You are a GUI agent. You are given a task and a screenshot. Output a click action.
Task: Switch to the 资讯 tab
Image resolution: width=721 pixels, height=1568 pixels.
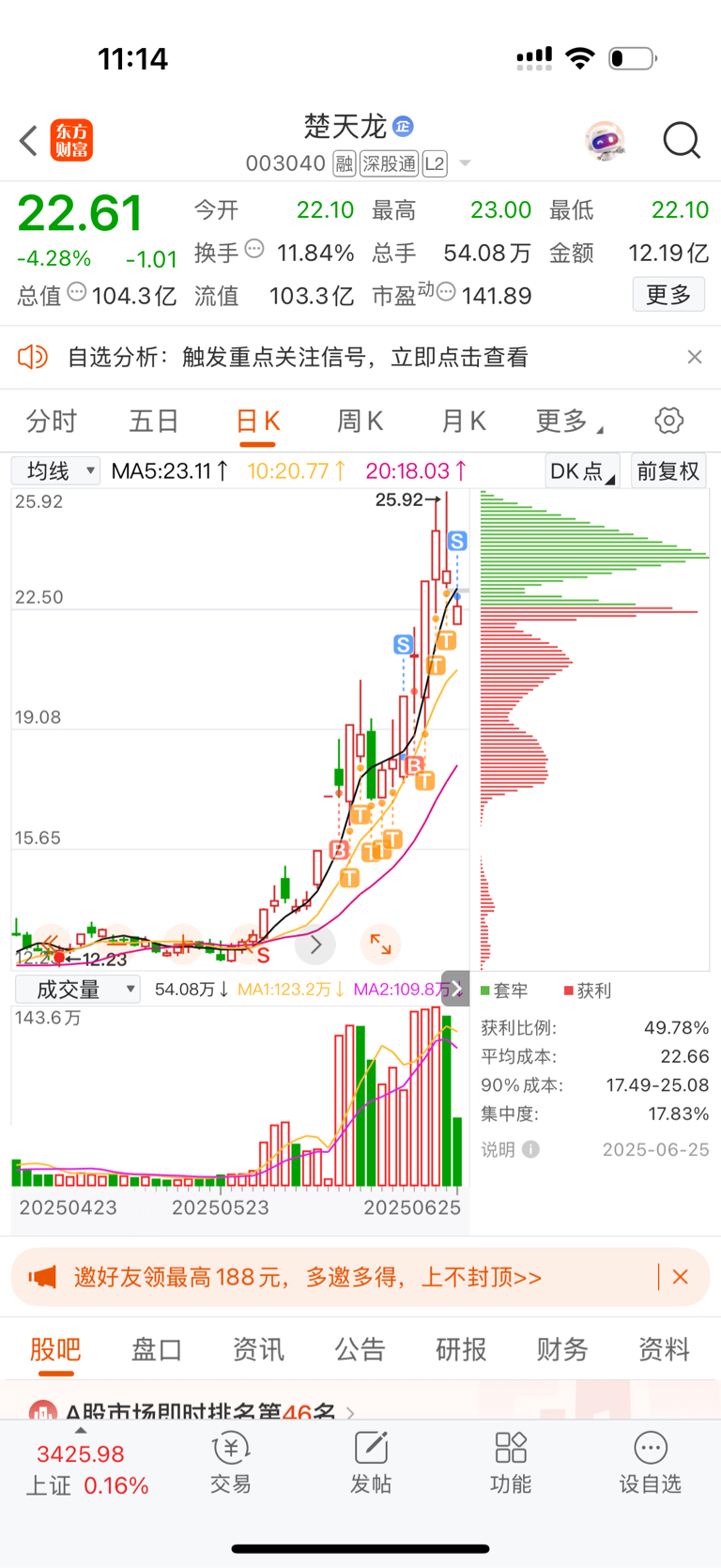[x=258, y=1349]
